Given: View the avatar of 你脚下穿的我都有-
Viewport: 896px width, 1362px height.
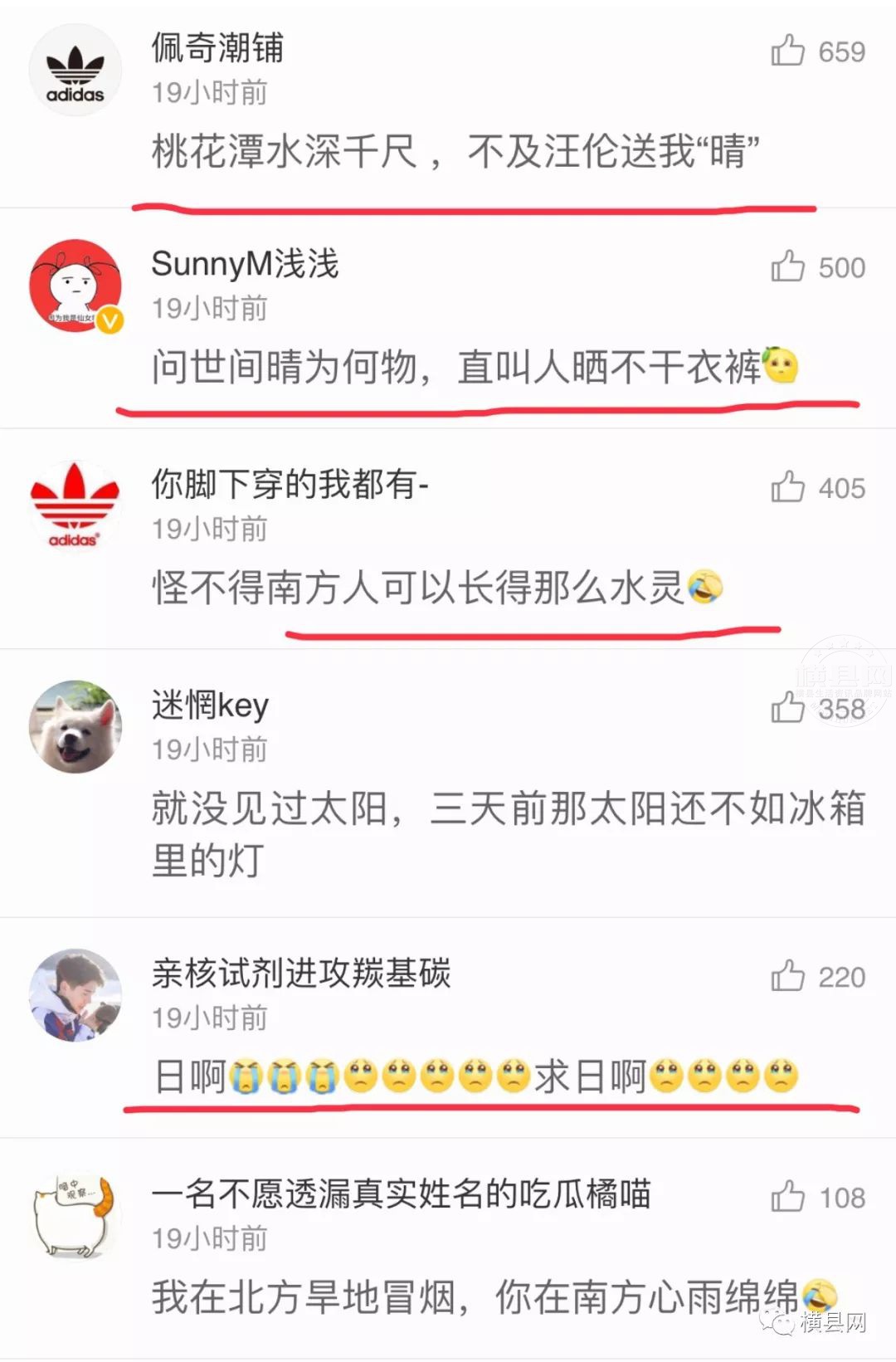Looking at the screenshot, I should pos(75,505).
